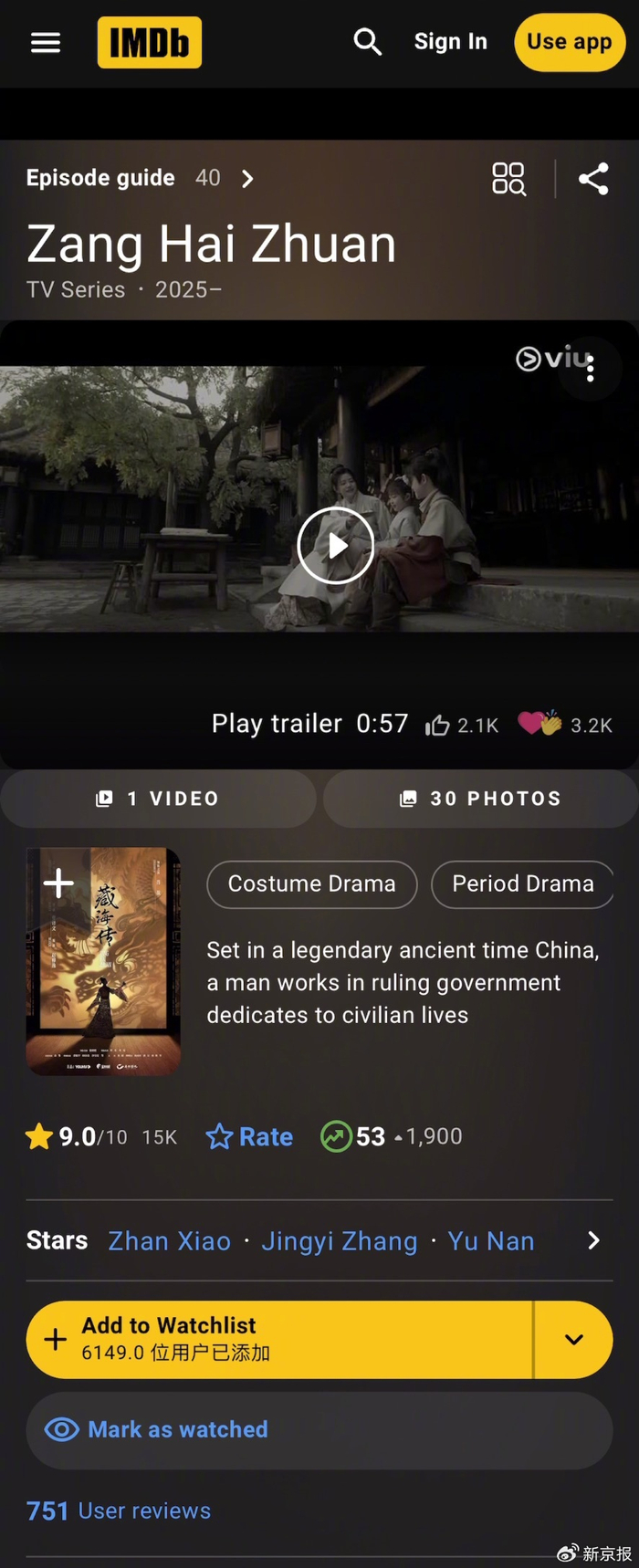View the 30 Photos gallery

pyautogui.click(x=481, y=799)
